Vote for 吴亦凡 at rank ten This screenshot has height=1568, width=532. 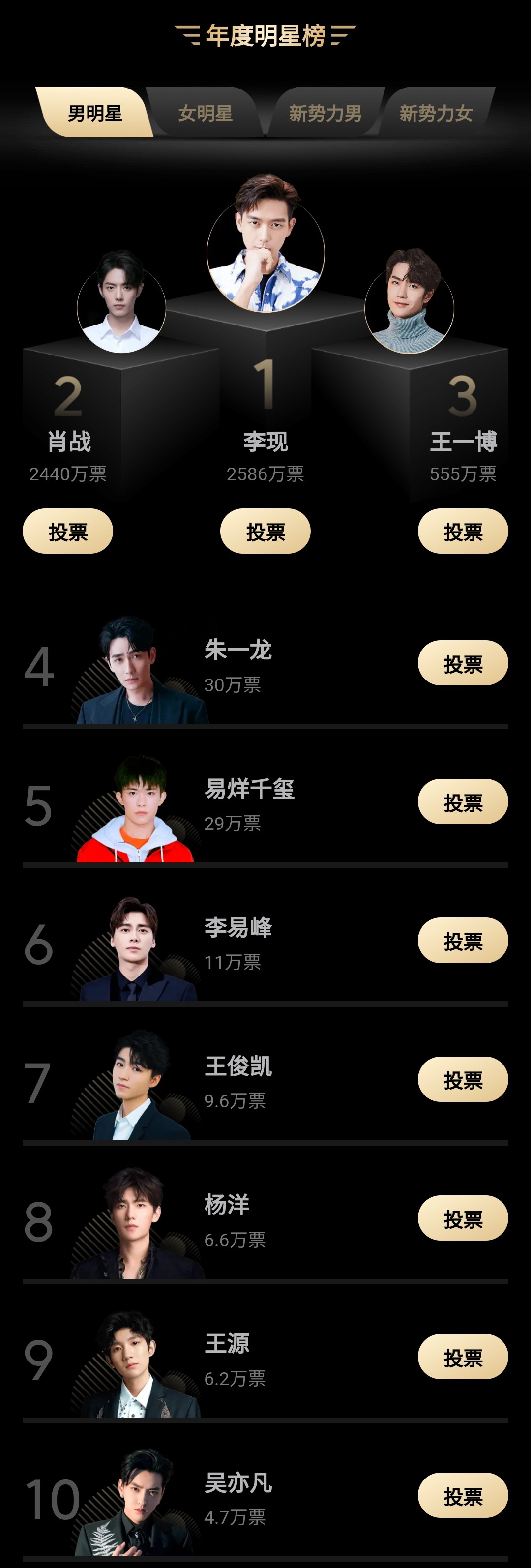(463, 1496)
